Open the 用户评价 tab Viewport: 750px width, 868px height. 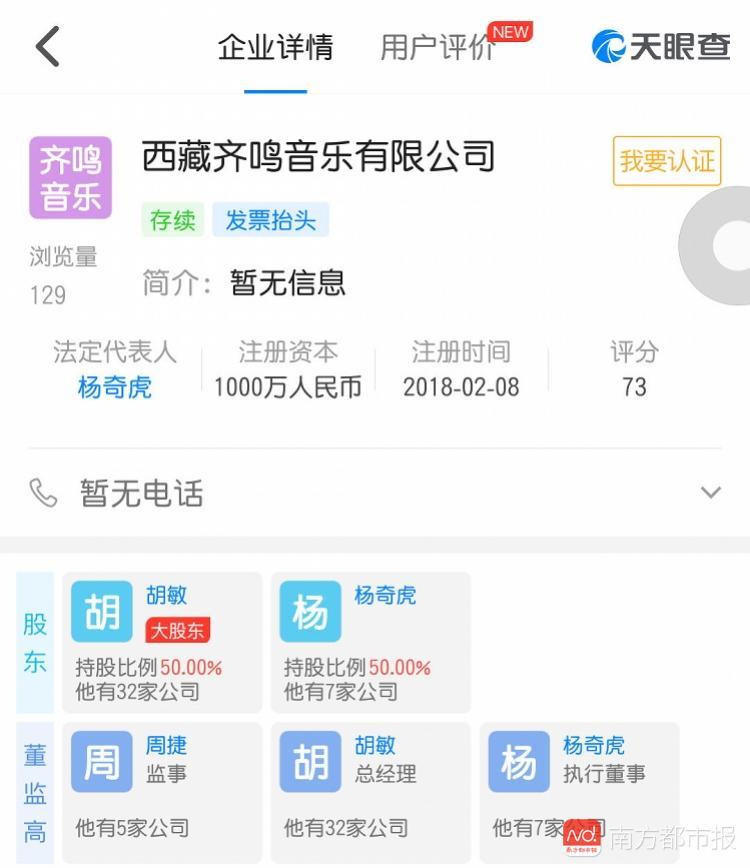(x=438, y=48)
